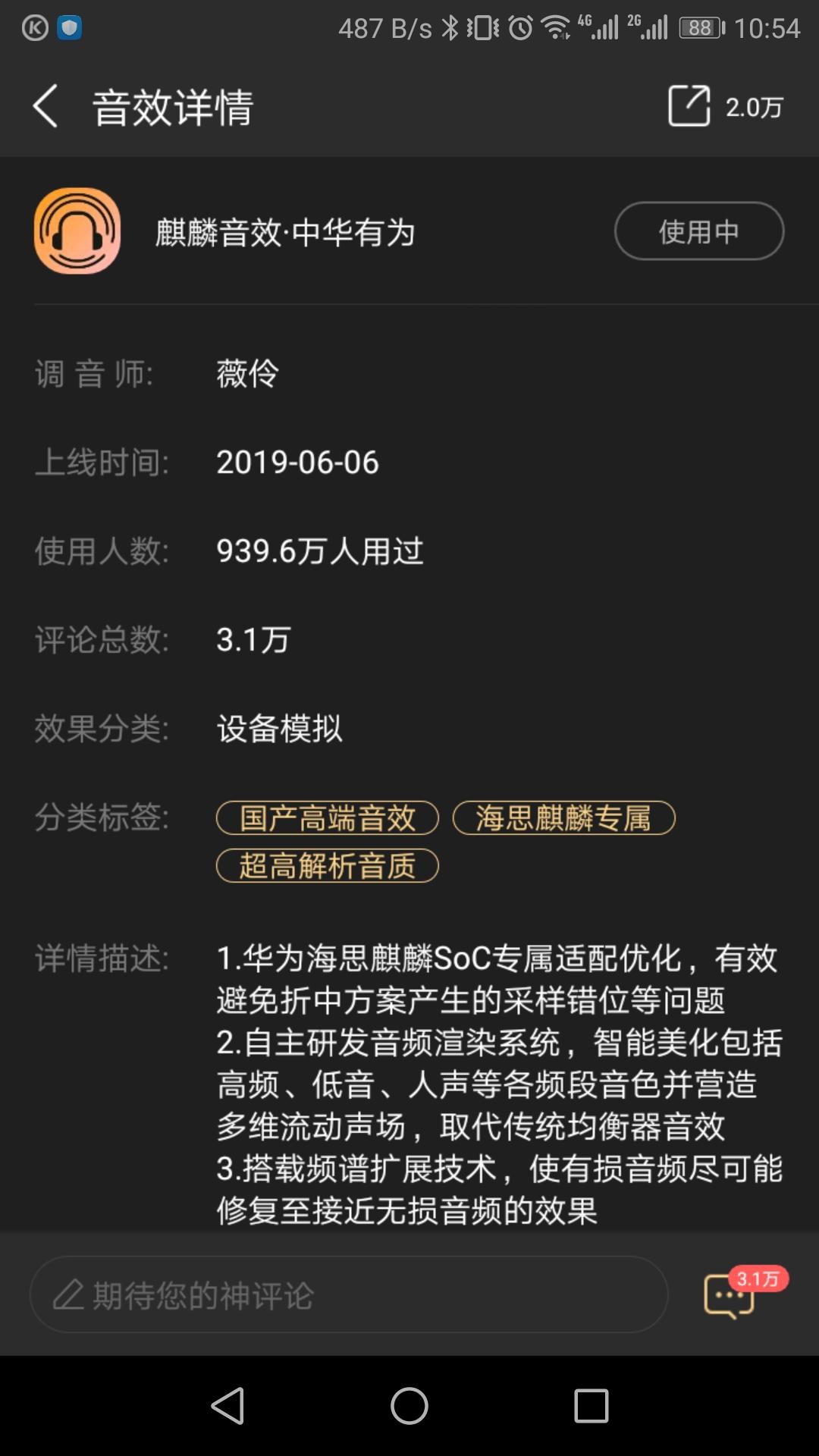Select the 超高解析音质 tag
Viewport: 819px width, 1456px height.
(328, 866)
